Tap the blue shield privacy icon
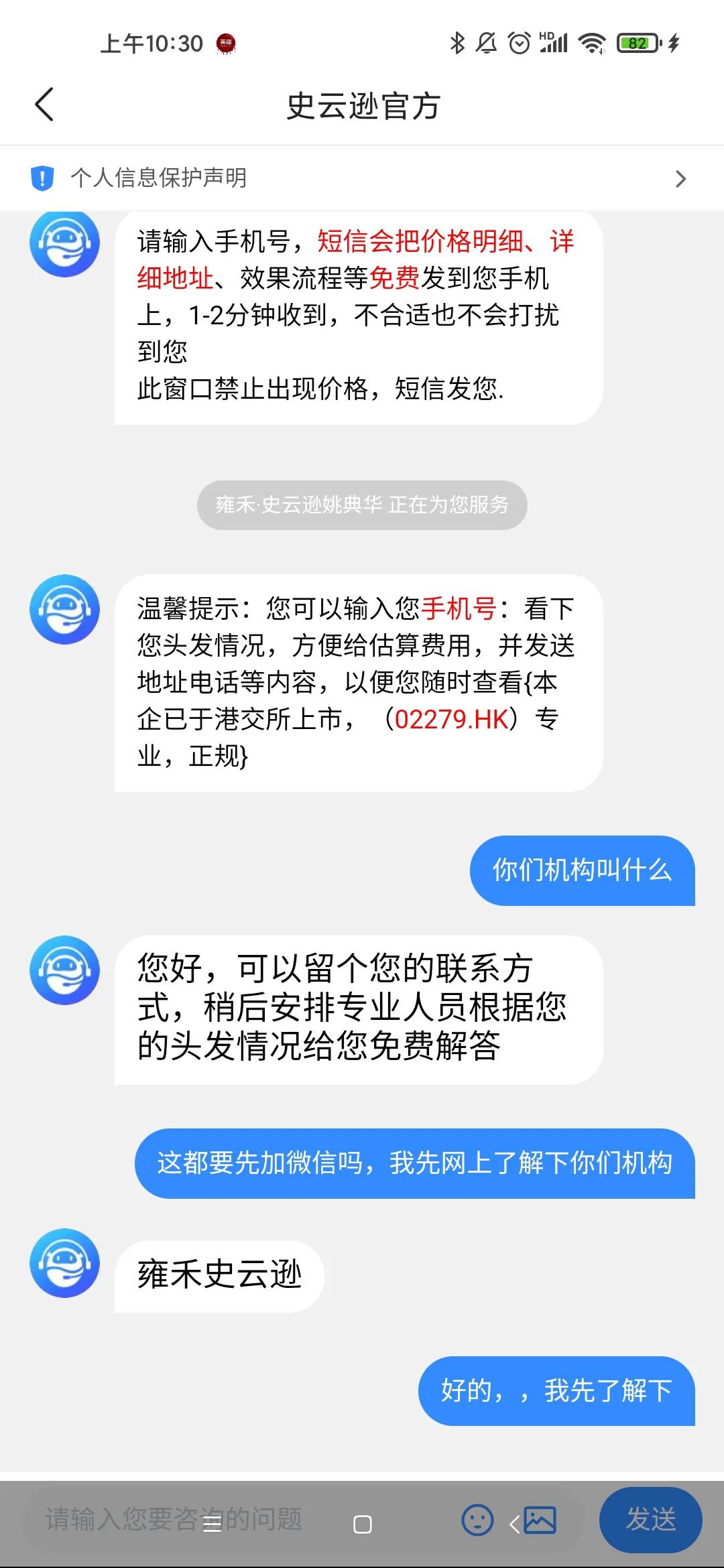The image size is (724, 1568). 42,178
